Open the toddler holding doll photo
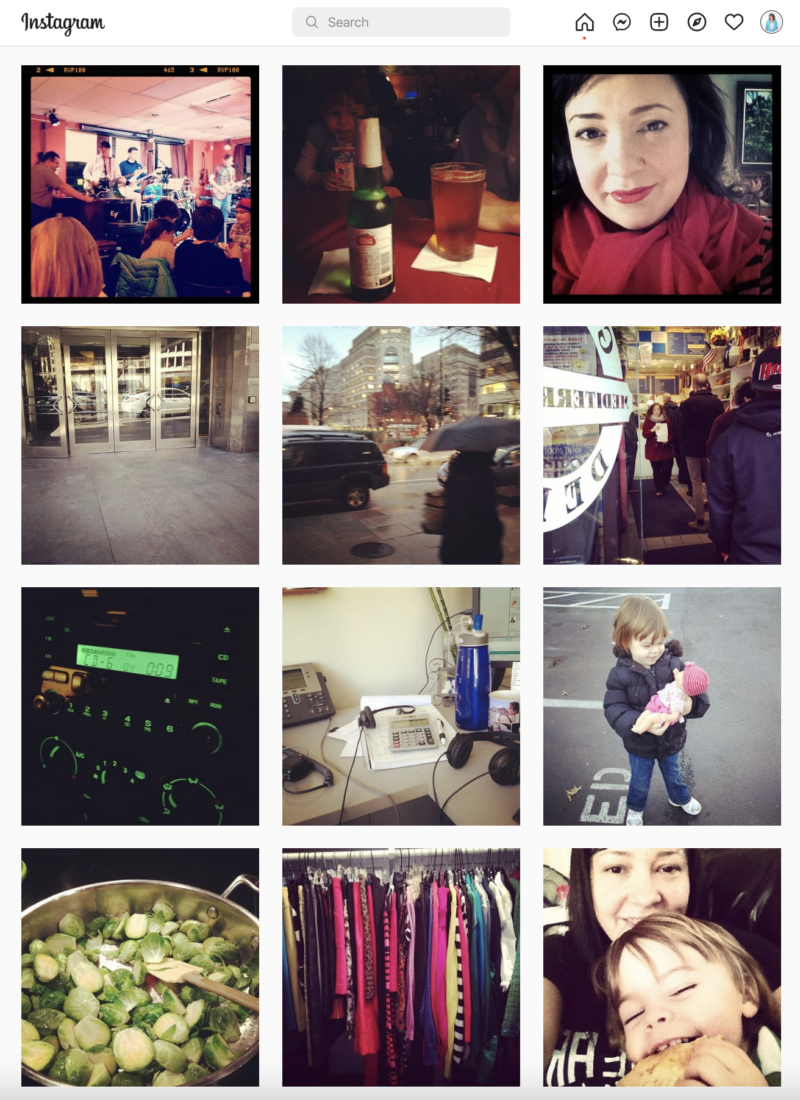 click(x=661, y=706)
